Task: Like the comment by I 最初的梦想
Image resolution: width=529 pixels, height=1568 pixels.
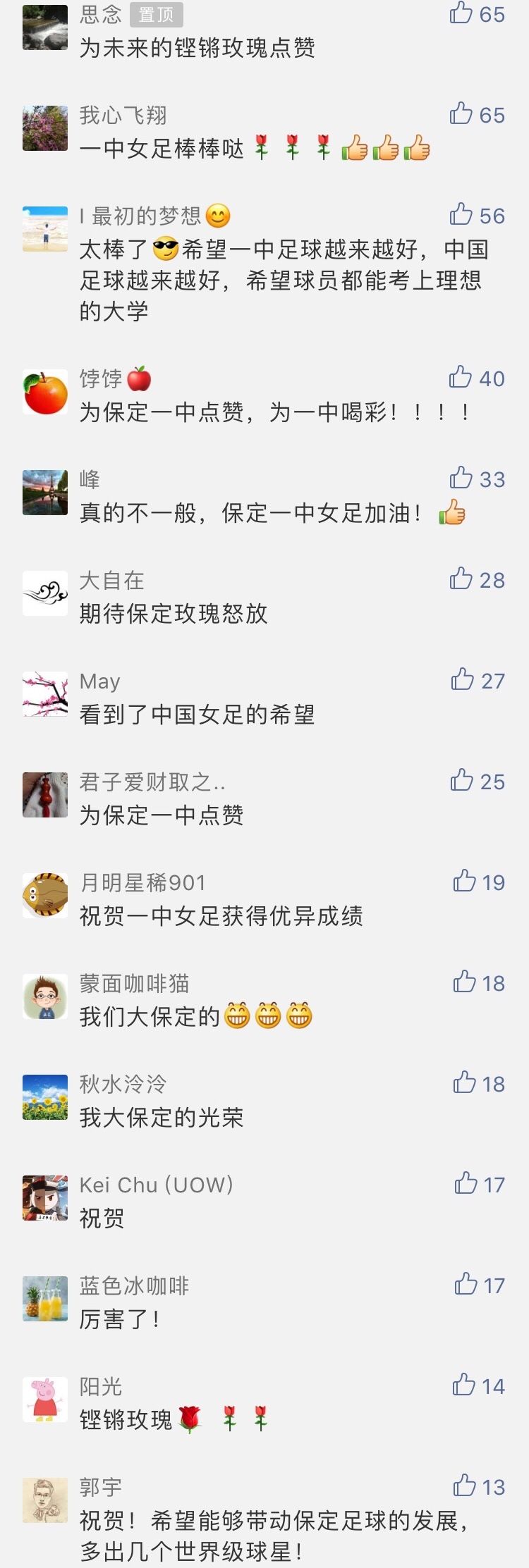Action: click(x=462, y=214)
